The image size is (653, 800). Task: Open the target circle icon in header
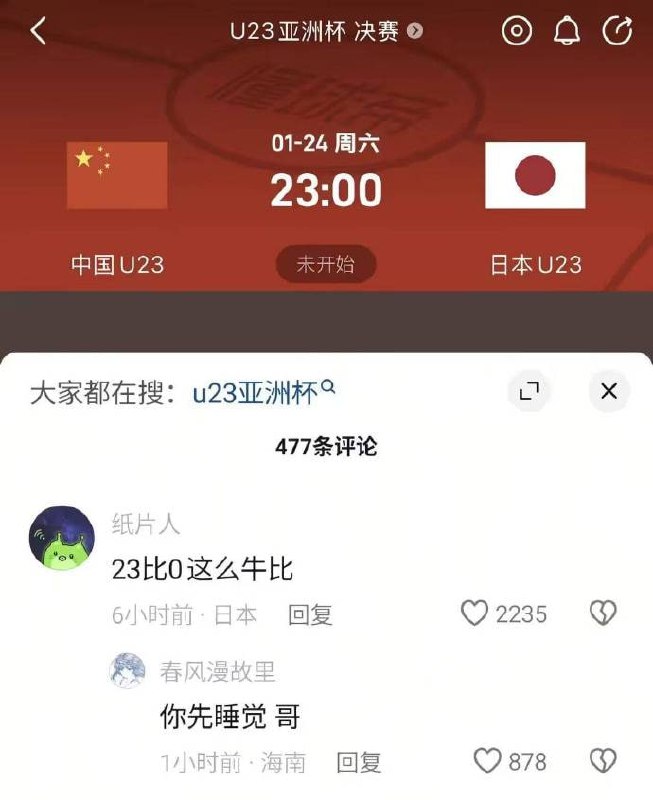point(516,31)
